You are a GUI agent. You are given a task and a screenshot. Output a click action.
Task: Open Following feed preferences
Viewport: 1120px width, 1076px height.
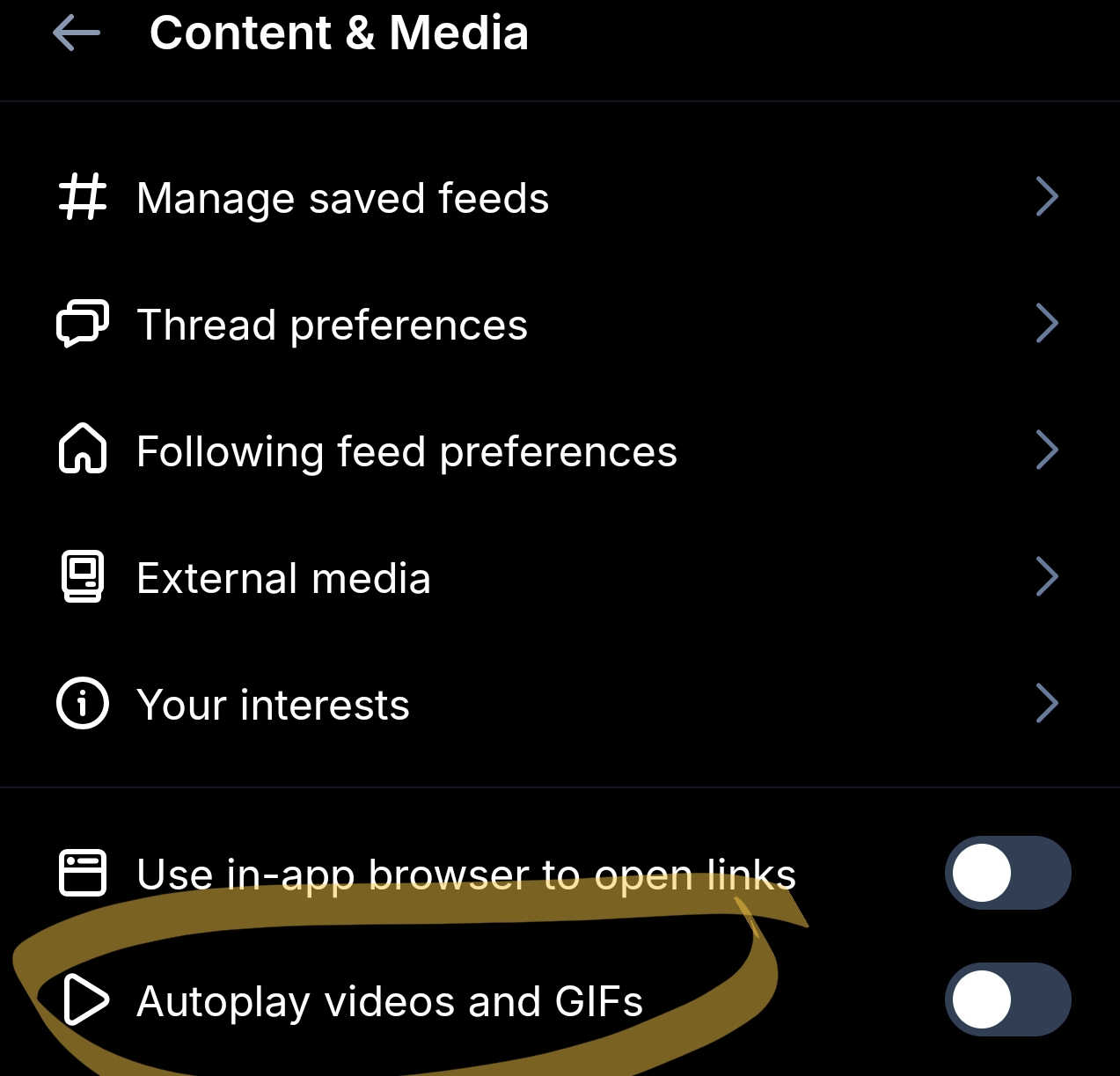point(406,450)
